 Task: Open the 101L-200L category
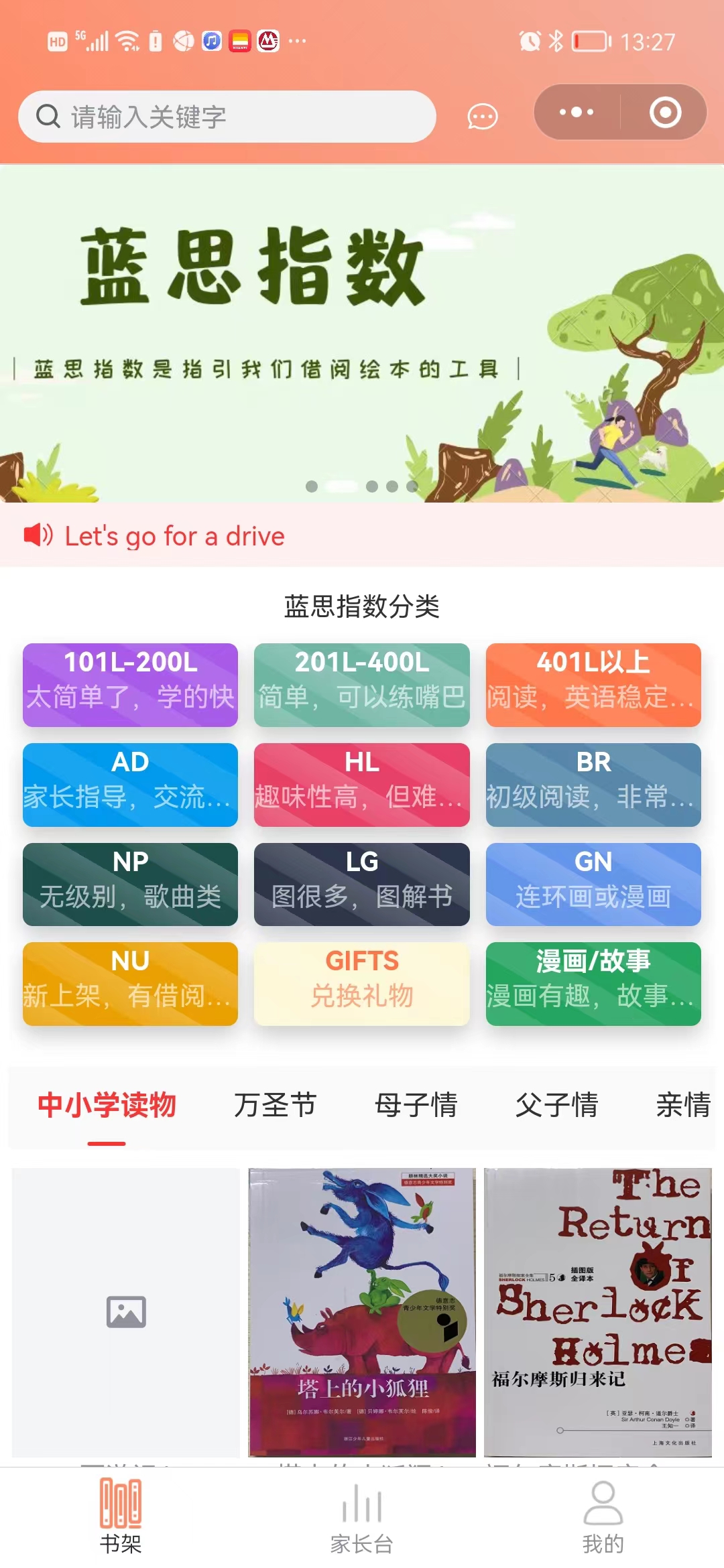pyautogui.click(x=130, y=685)
